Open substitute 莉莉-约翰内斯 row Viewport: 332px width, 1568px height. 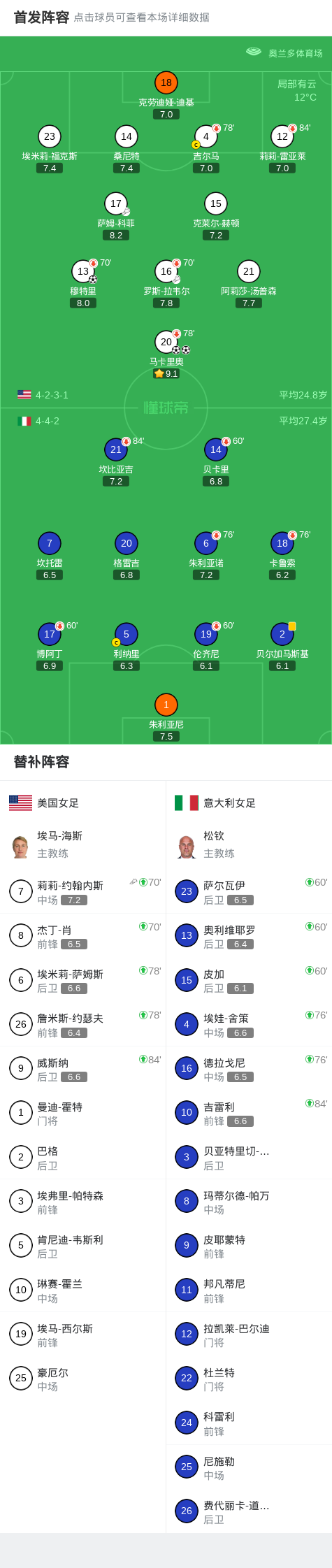(83, 891)
